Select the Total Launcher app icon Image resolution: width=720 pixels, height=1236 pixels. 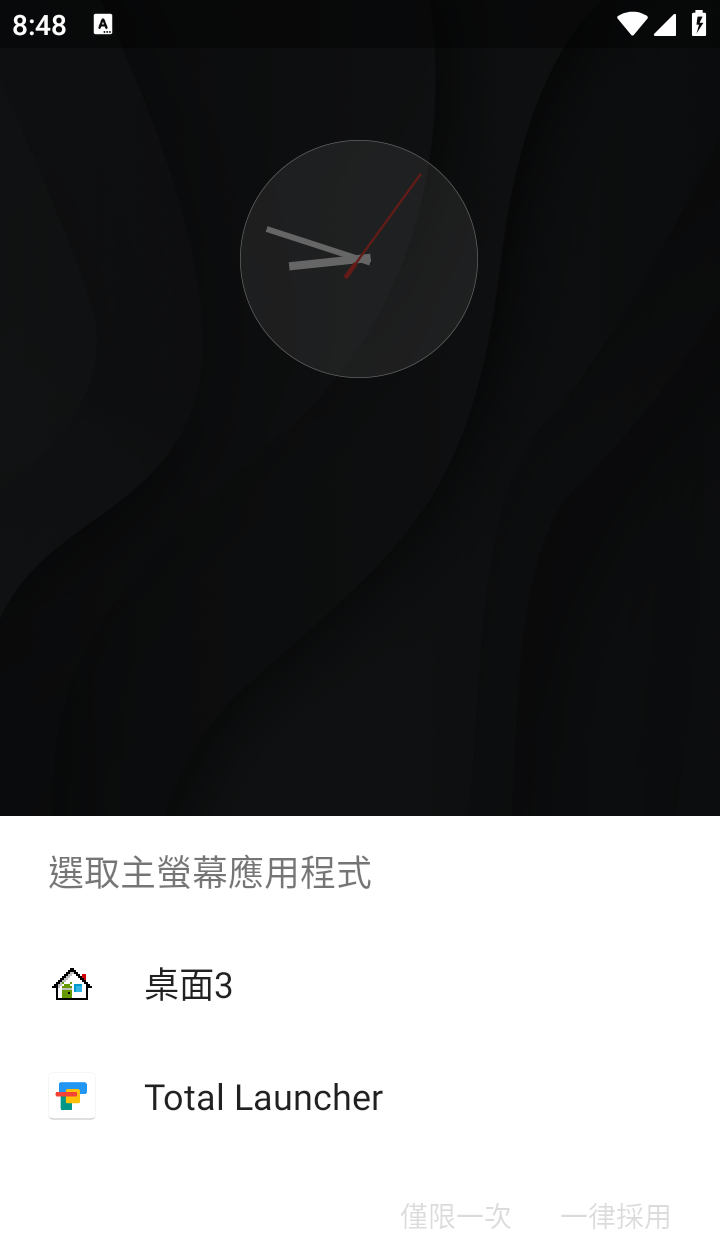(x=72, y=1096)
